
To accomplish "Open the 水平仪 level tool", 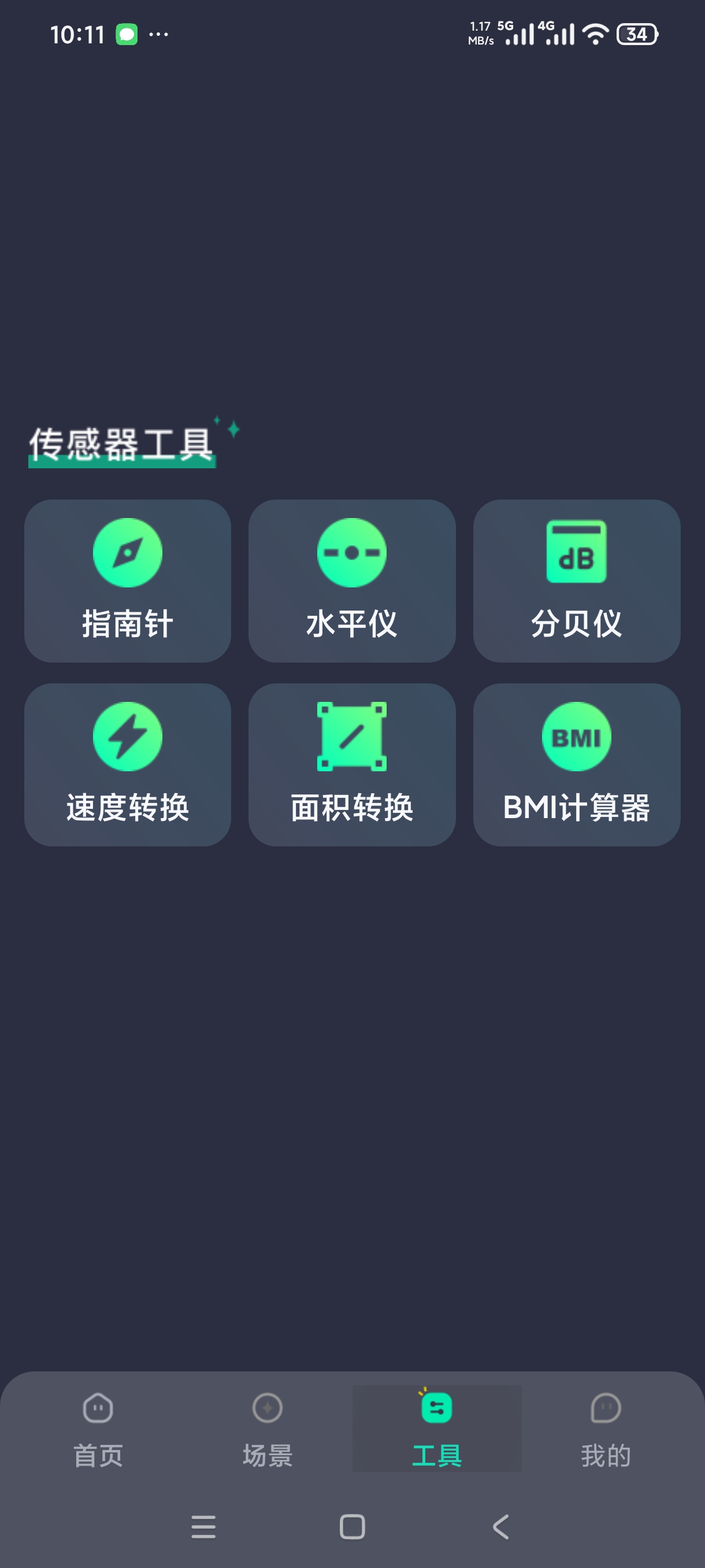I will 351,580.
